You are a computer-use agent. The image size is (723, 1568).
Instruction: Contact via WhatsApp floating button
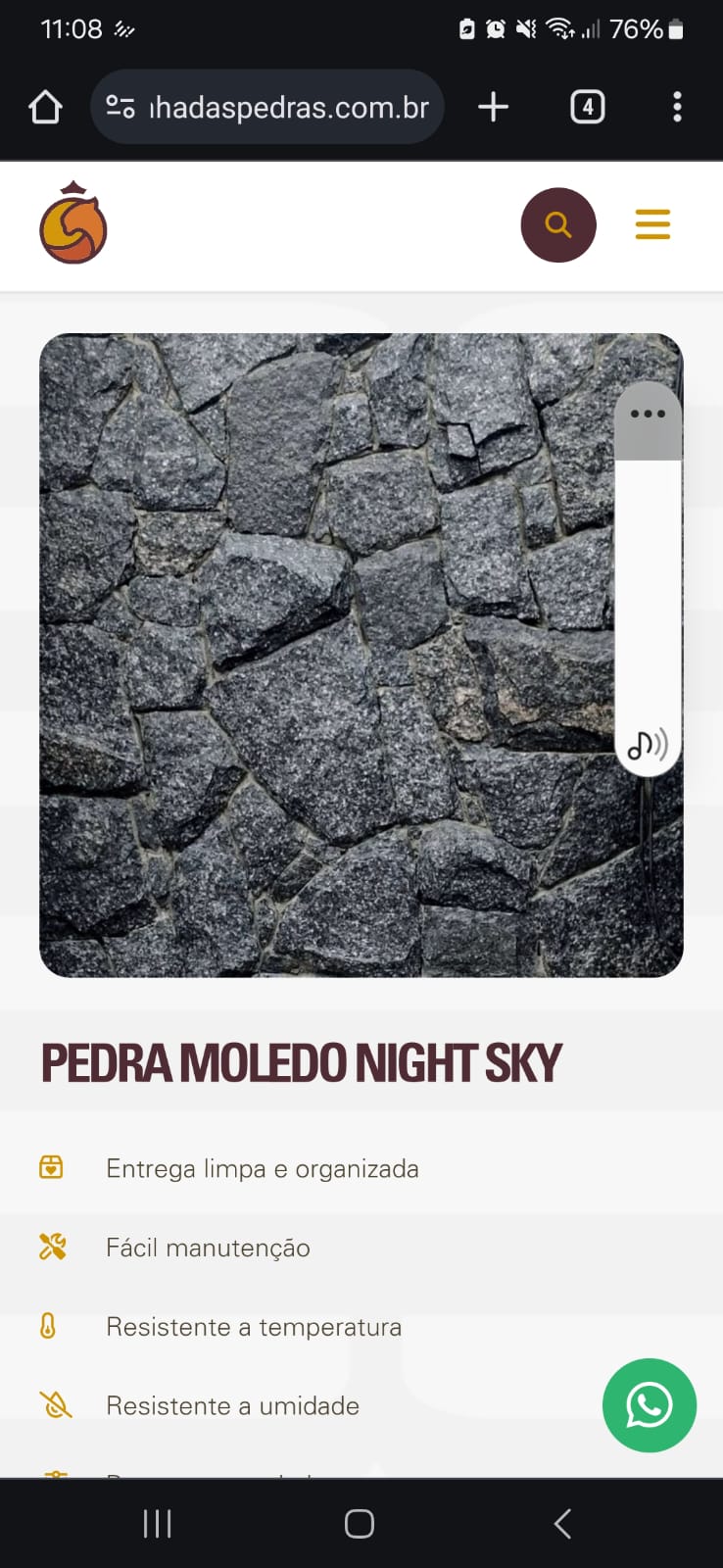point(649,1405)
